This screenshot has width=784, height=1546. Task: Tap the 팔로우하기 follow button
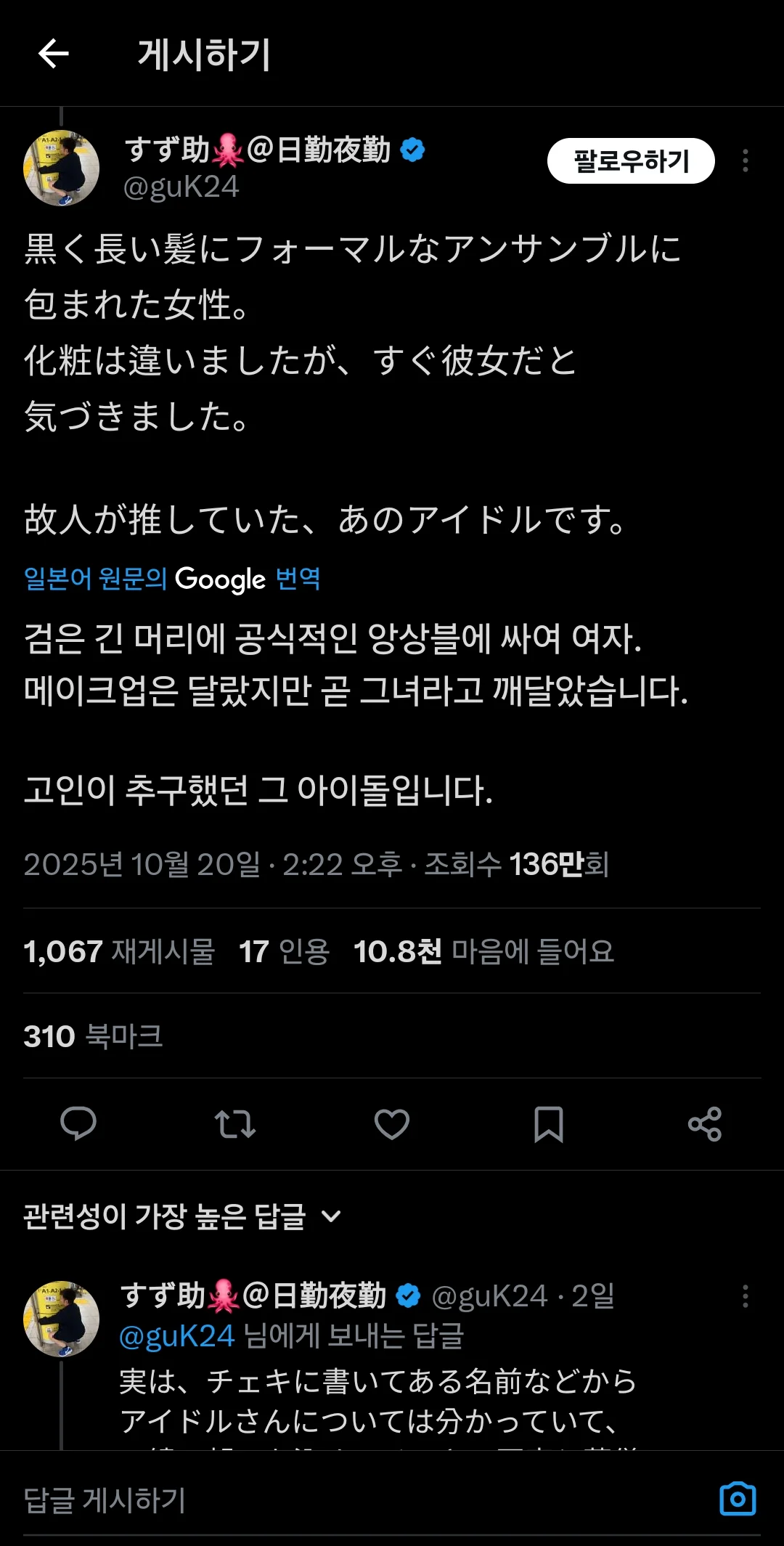coord(630,161)
